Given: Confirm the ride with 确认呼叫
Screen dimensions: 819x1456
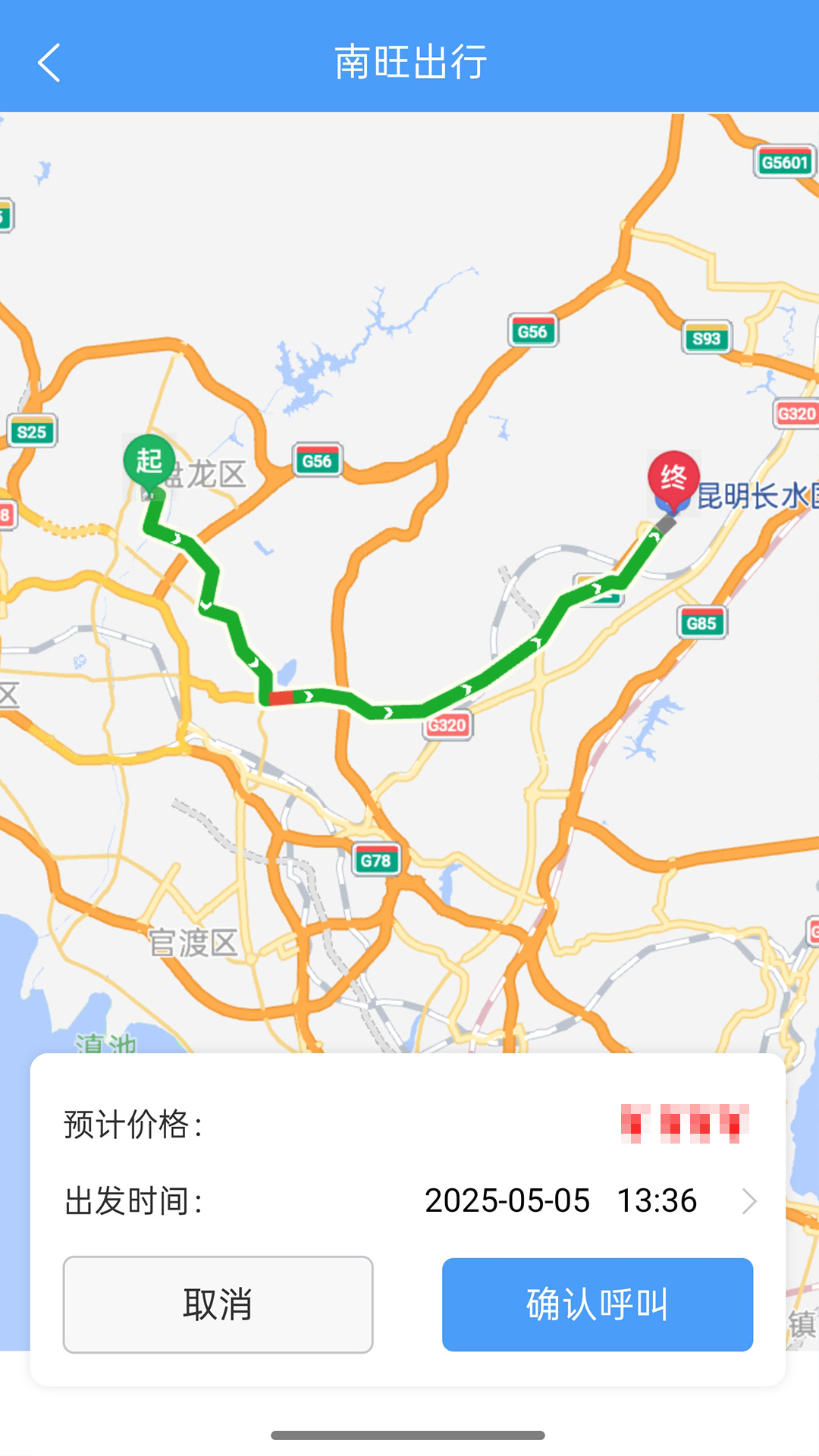Looking at the screenshot, I should 598,1304.
